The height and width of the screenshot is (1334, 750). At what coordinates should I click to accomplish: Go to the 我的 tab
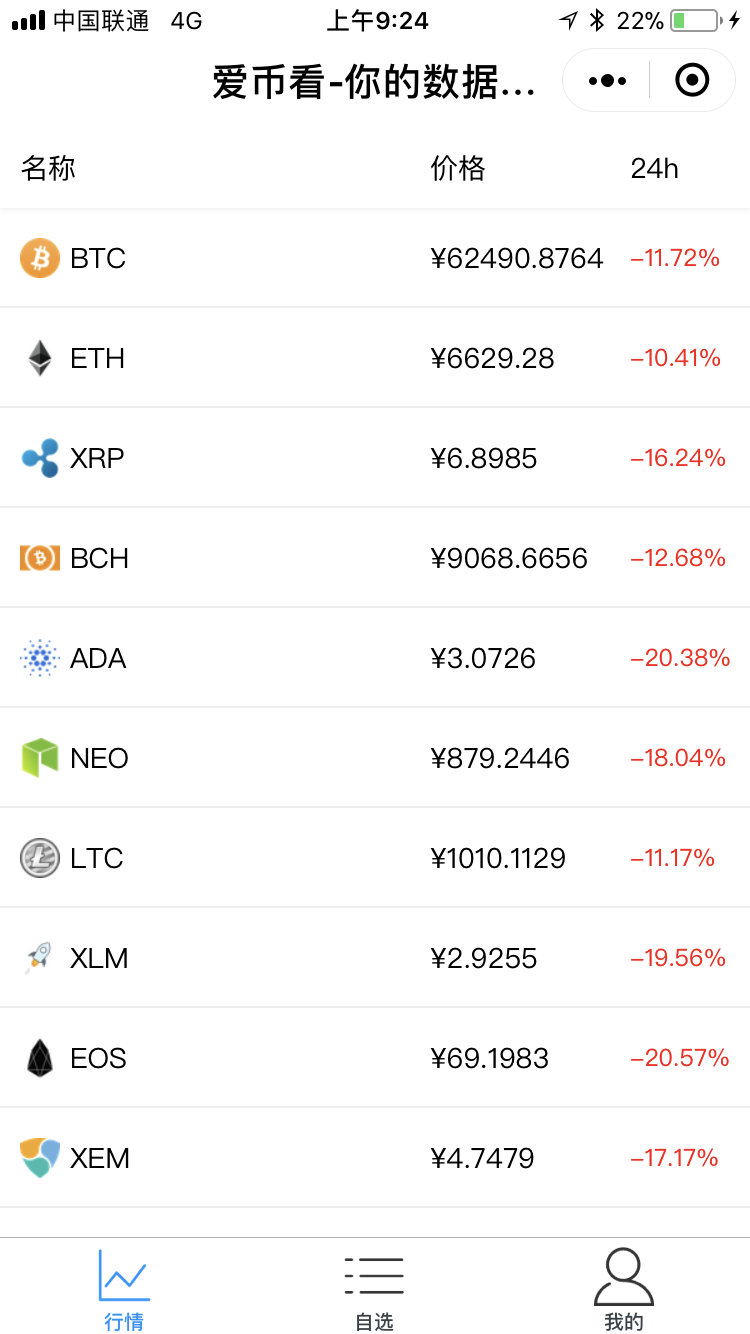[x=624, y=1288]
